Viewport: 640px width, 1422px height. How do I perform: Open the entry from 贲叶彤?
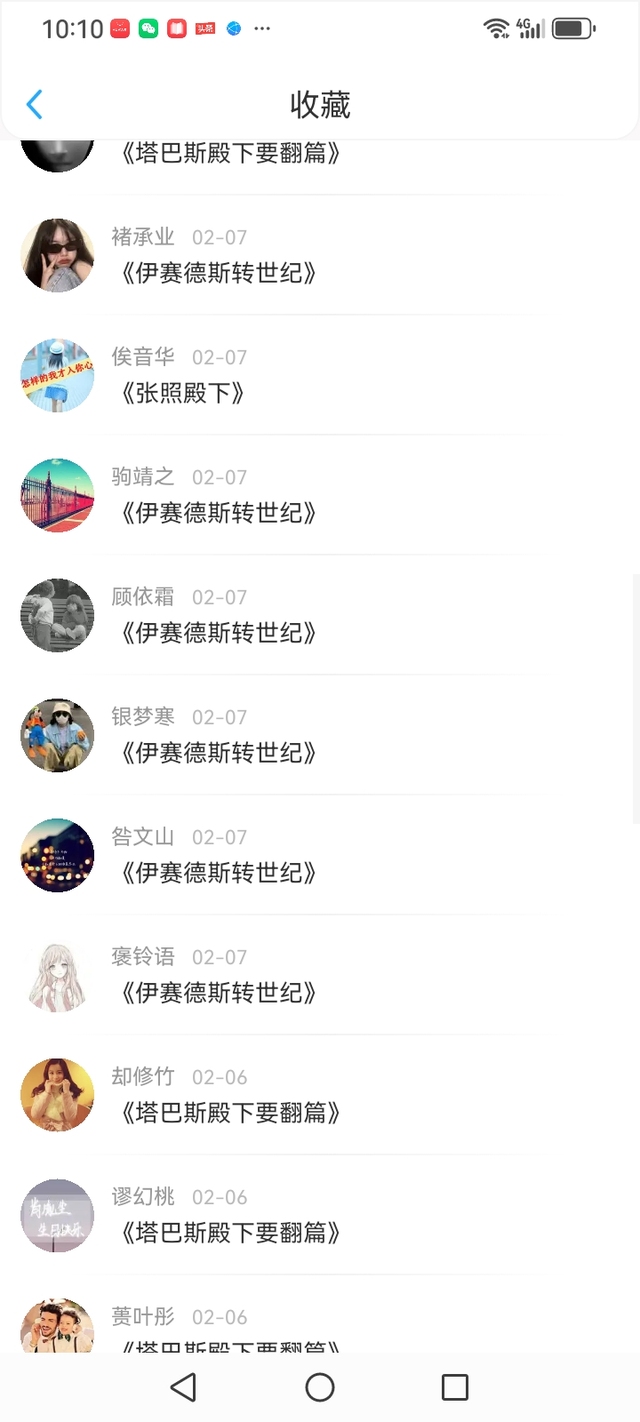pyautogui.click(x=320, y=1314)
